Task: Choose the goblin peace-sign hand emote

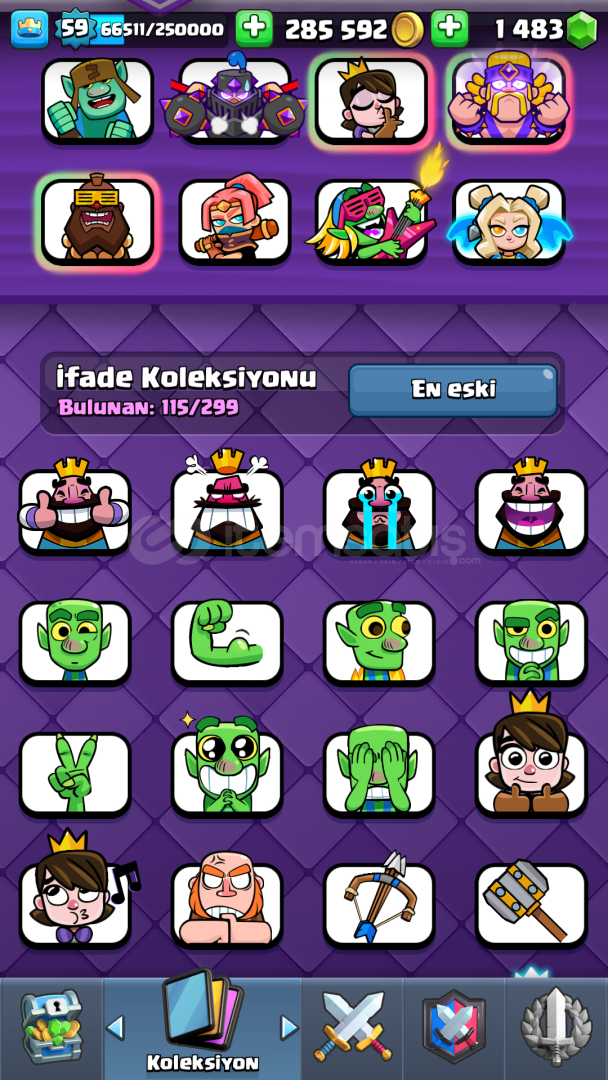Action: click(75, 773)
